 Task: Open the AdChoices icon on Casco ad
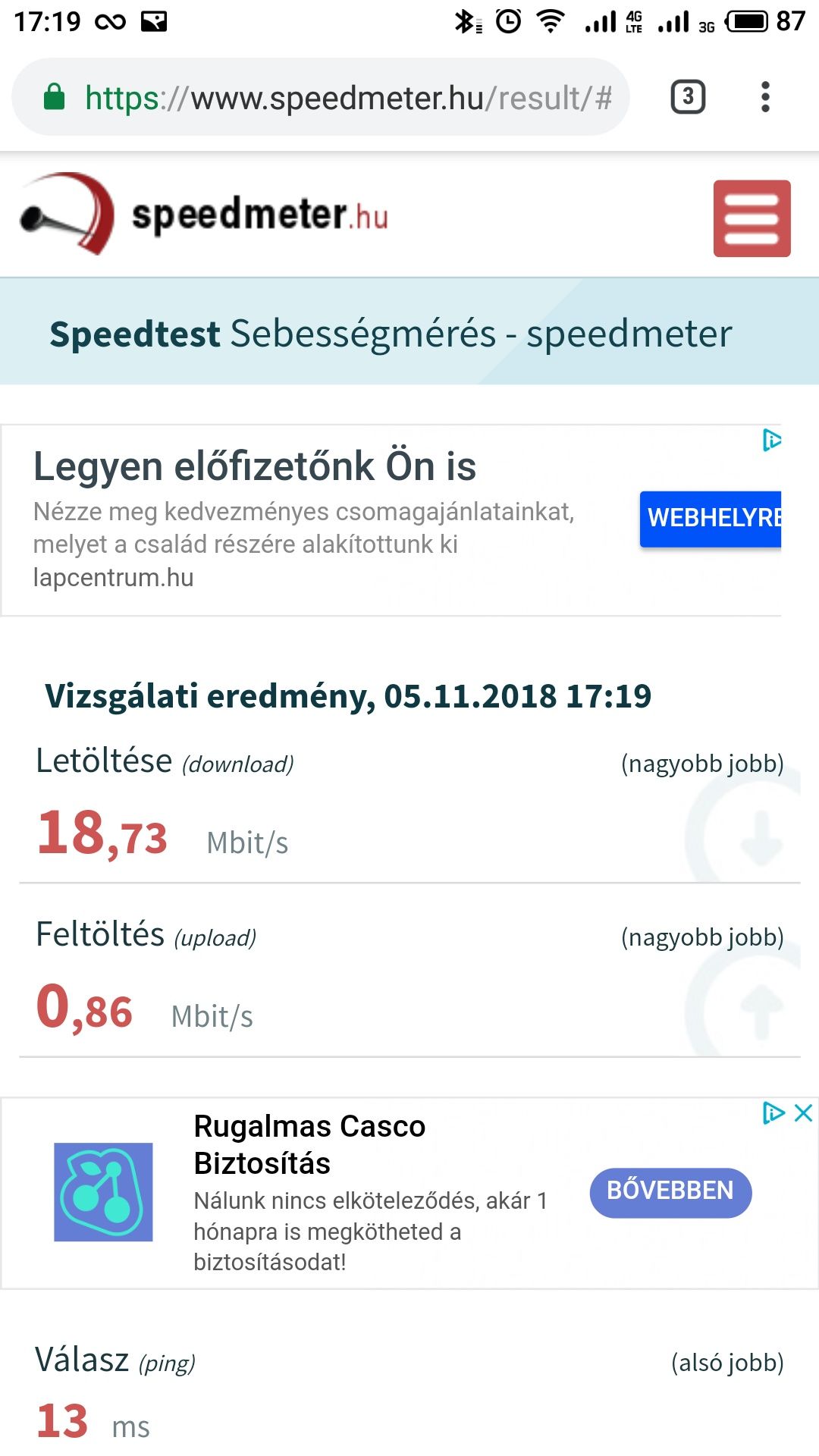[x=773, y=1112]
